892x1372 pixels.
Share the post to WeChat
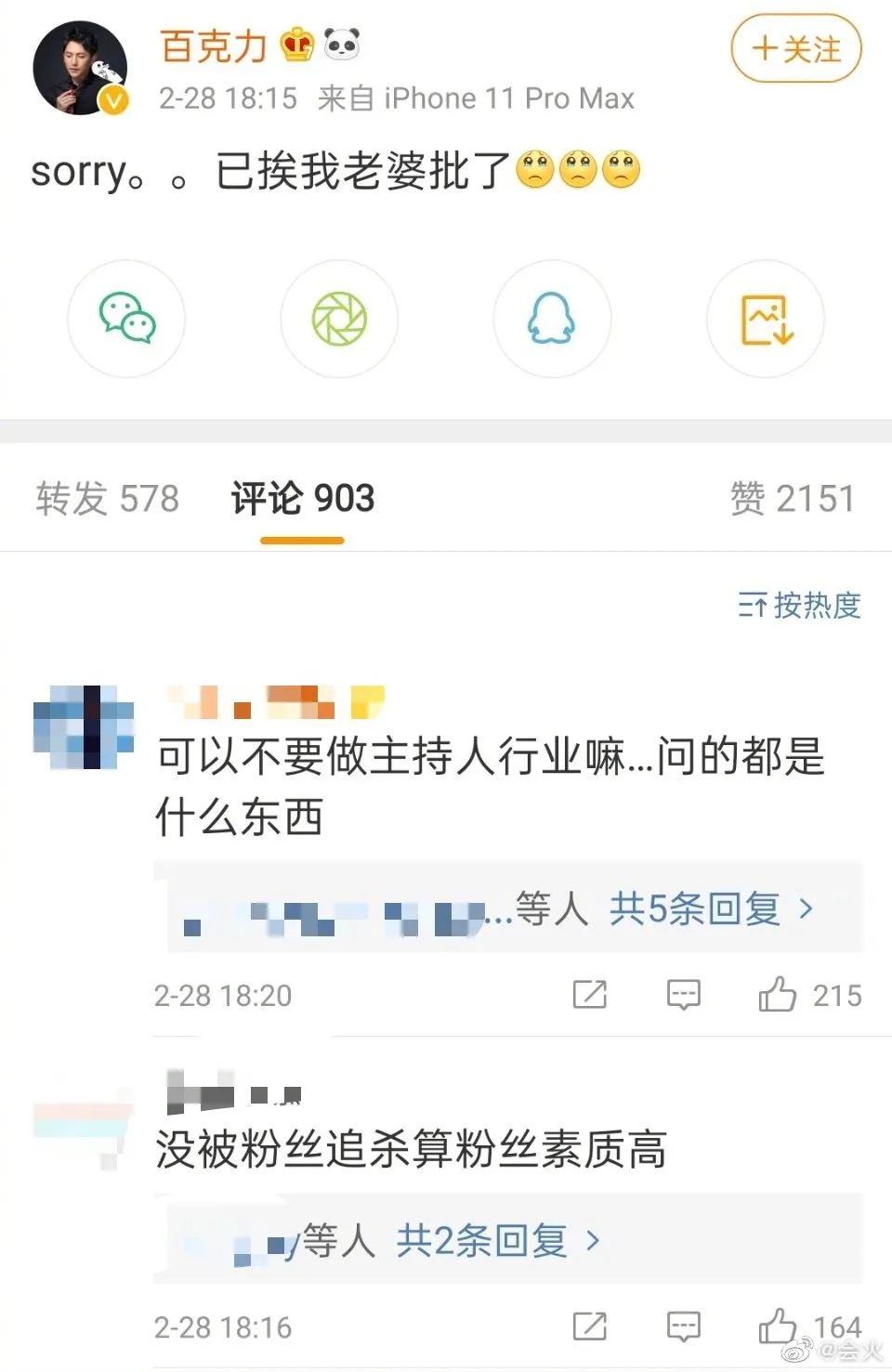pyautogui.click(x=127, y=319)
